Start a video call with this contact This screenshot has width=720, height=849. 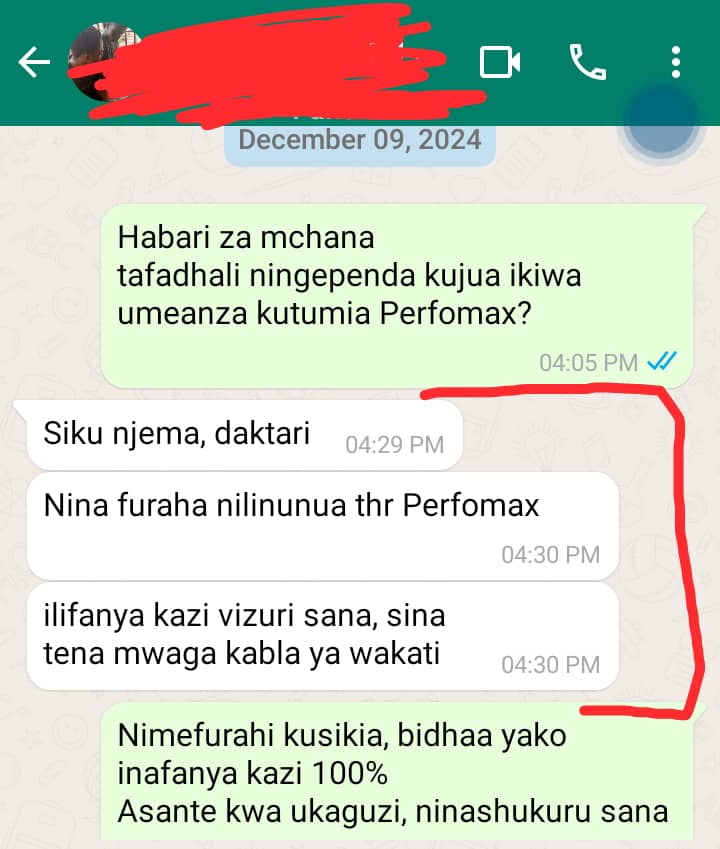[x=499, y=62]
